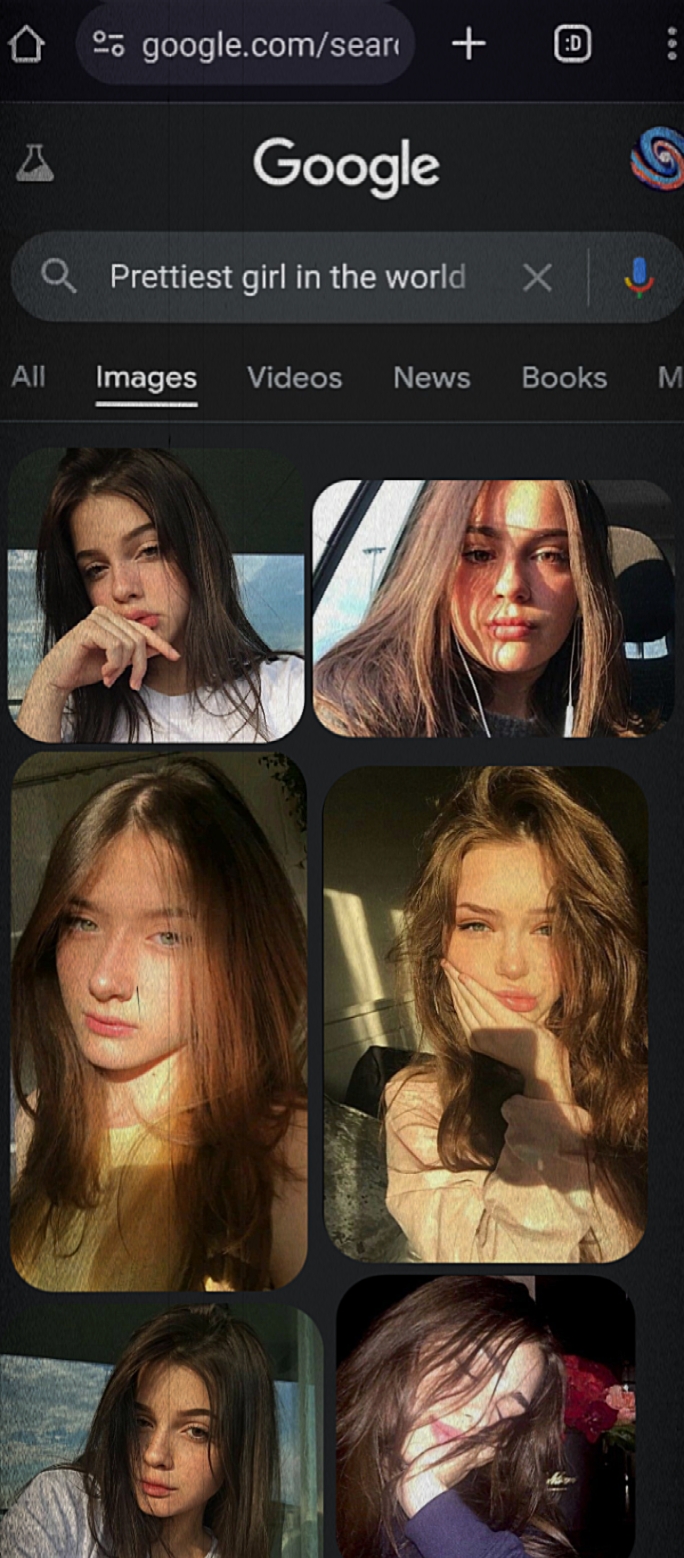Screen dimensions: 684x1558
Task: Open a new browser tab
Action: pyautogui.click(x=468, y=44)
